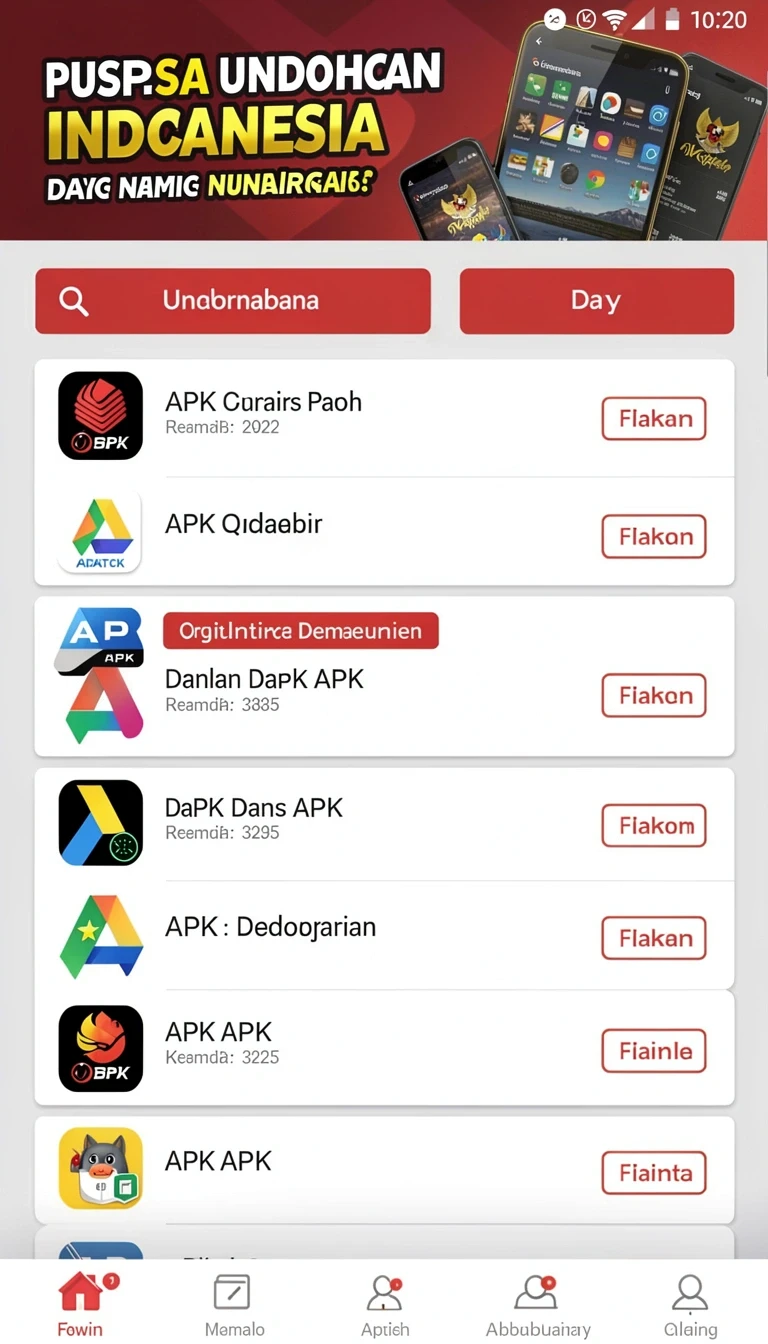Tap Flakon next to APK Qidaebir
This screenshot has width=768, height=1344.
[x=654, y=537]
